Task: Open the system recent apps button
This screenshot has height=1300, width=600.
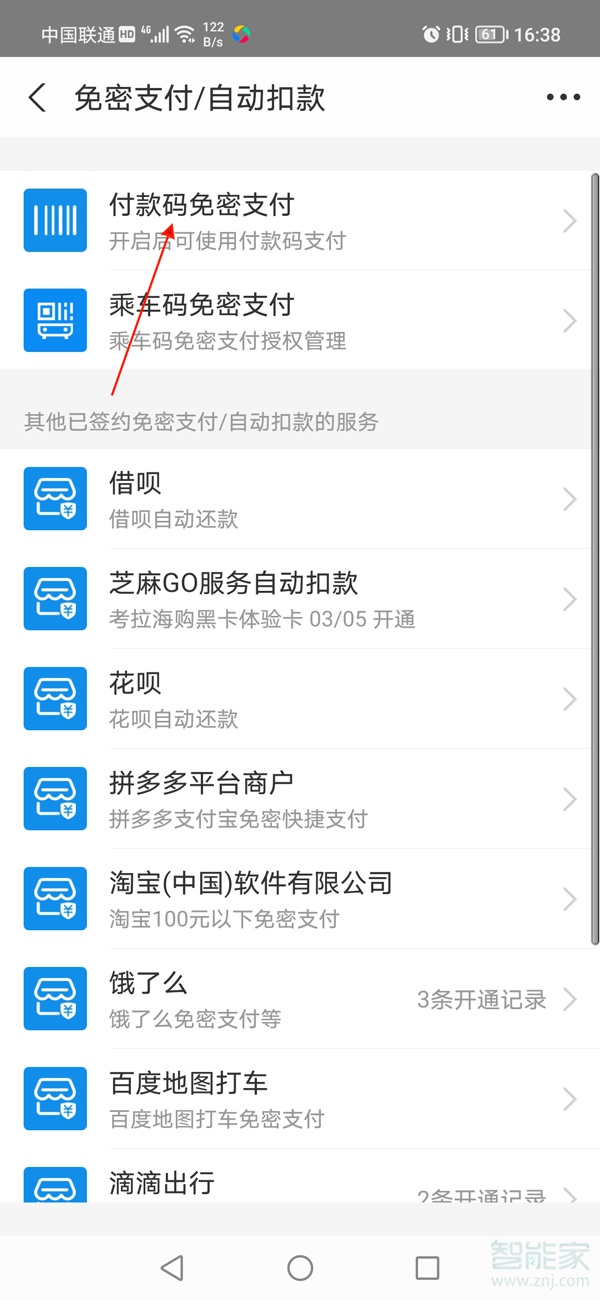Action: 427,1268
